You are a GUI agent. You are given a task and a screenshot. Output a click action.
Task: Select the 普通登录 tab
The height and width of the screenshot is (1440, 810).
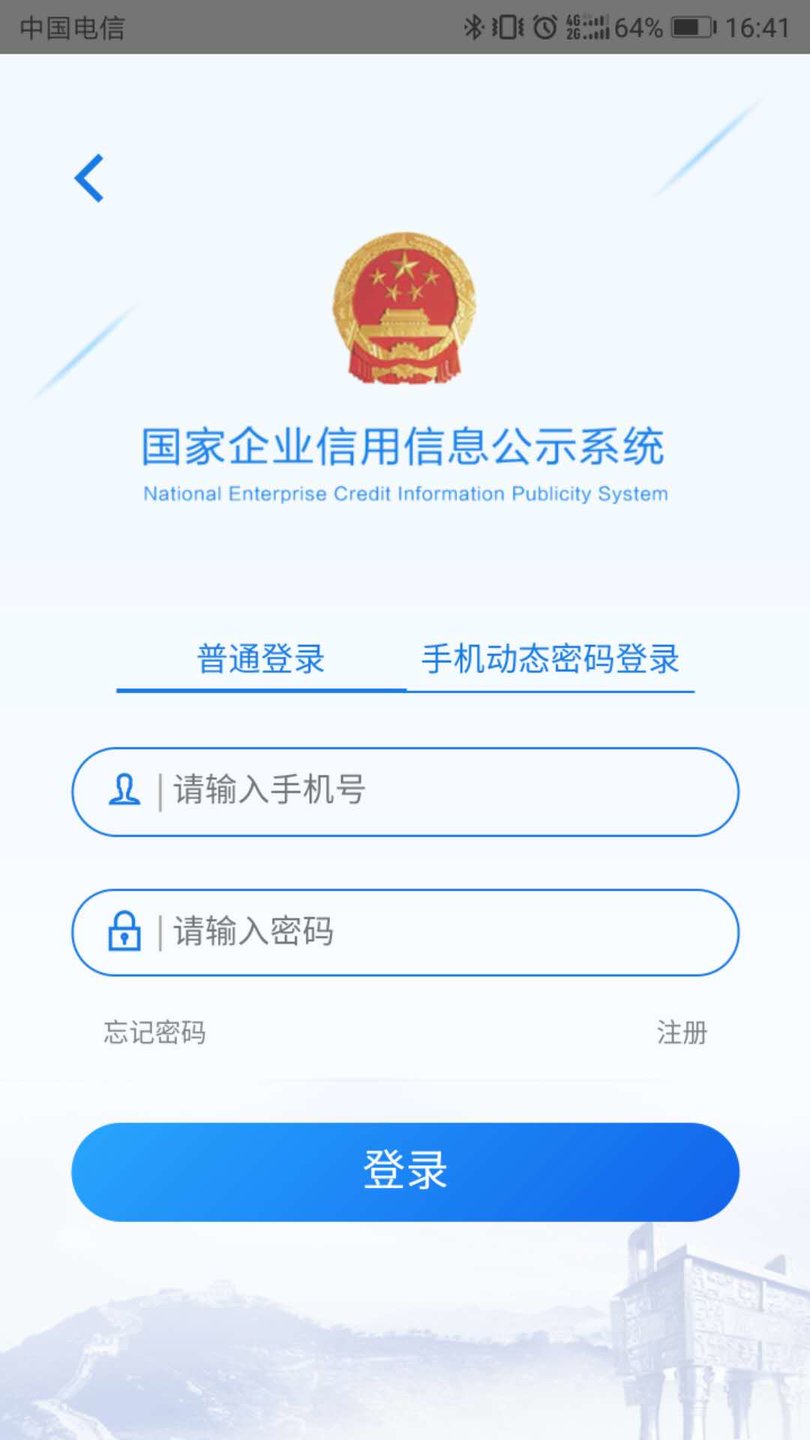tap(259, 660)
